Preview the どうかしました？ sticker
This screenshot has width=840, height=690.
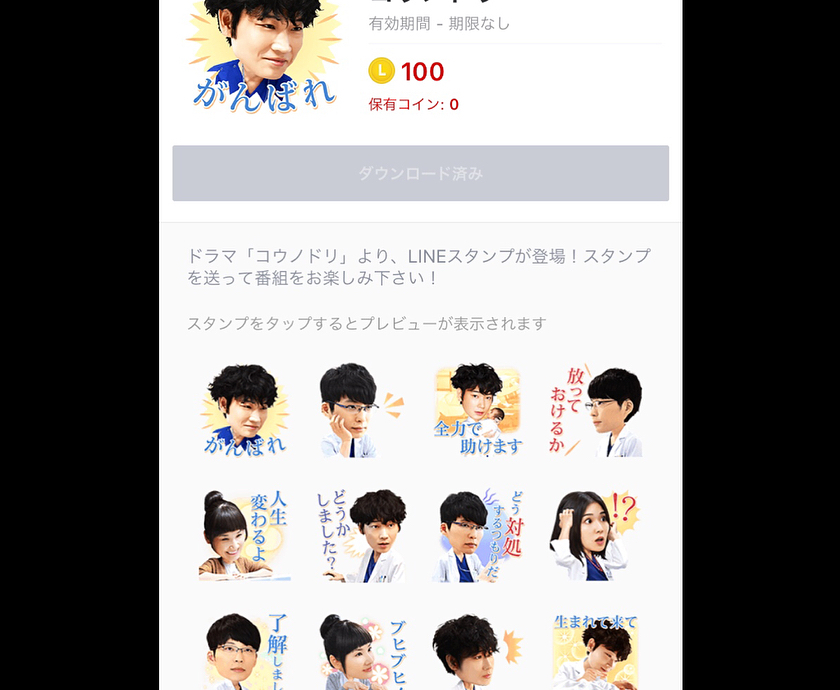[361, 535]
